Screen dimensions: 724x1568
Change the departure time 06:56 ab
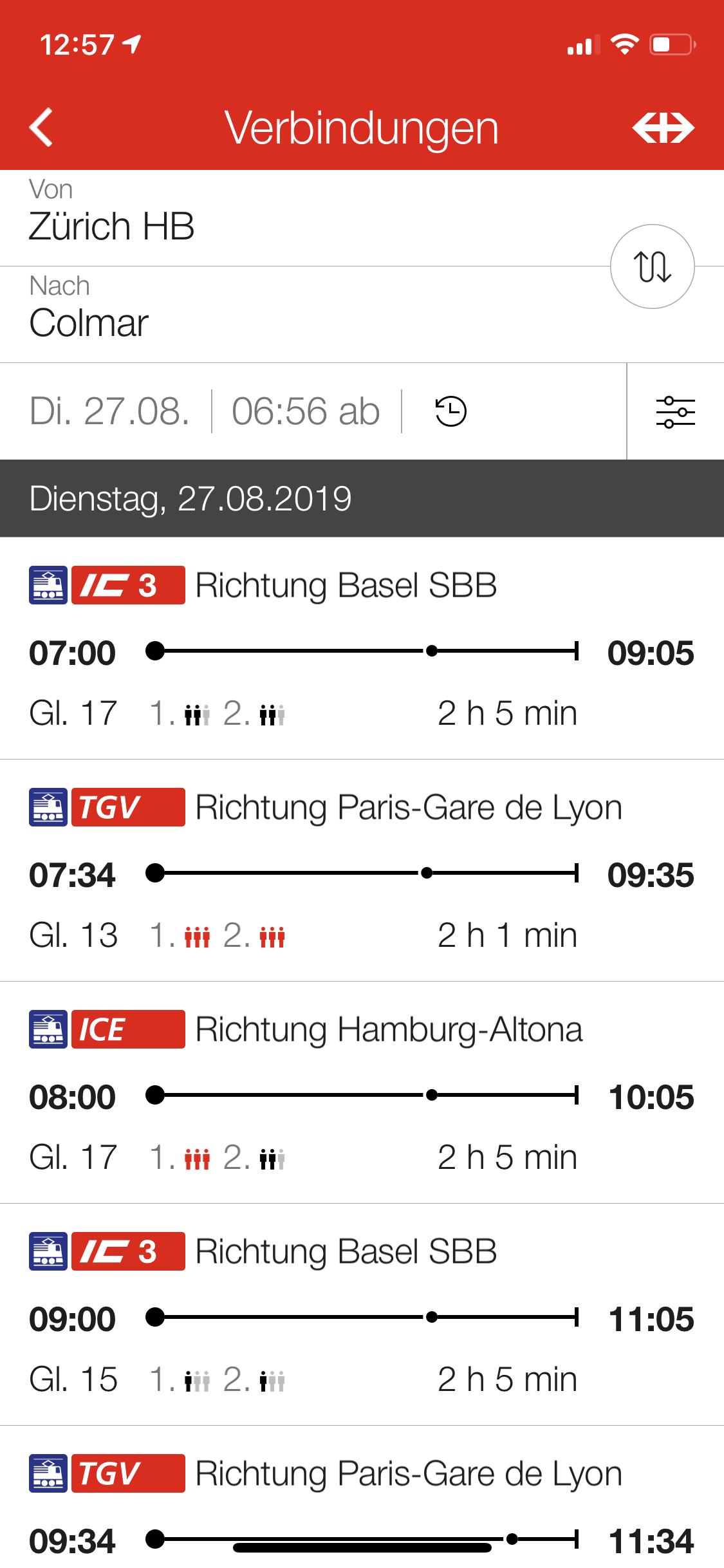click(306, 411)
